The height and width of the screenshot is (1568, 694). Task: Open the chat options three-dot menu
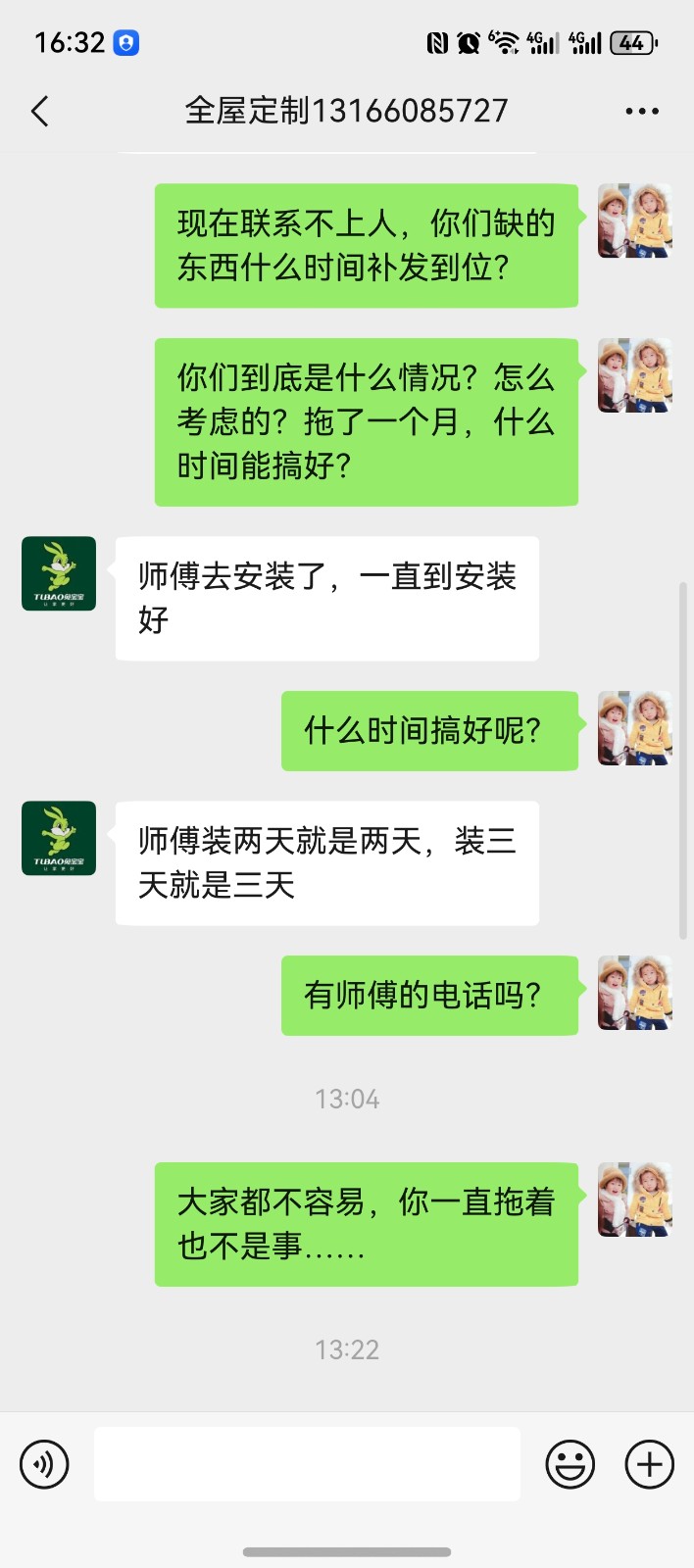click(x=642, y=111)
